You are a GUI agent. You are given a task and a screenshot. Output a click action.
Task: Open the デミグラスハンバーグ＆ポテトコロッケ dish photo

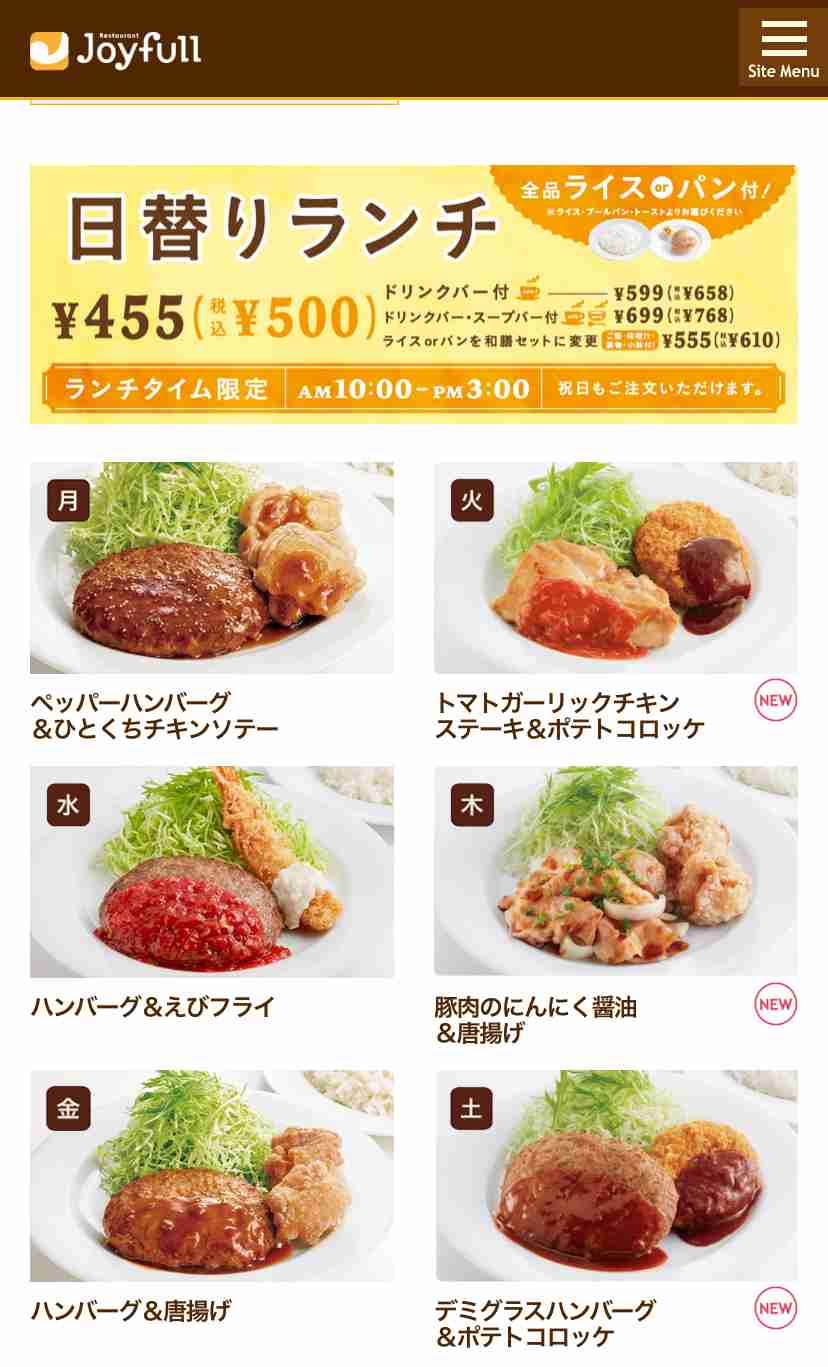point(616,1175)
